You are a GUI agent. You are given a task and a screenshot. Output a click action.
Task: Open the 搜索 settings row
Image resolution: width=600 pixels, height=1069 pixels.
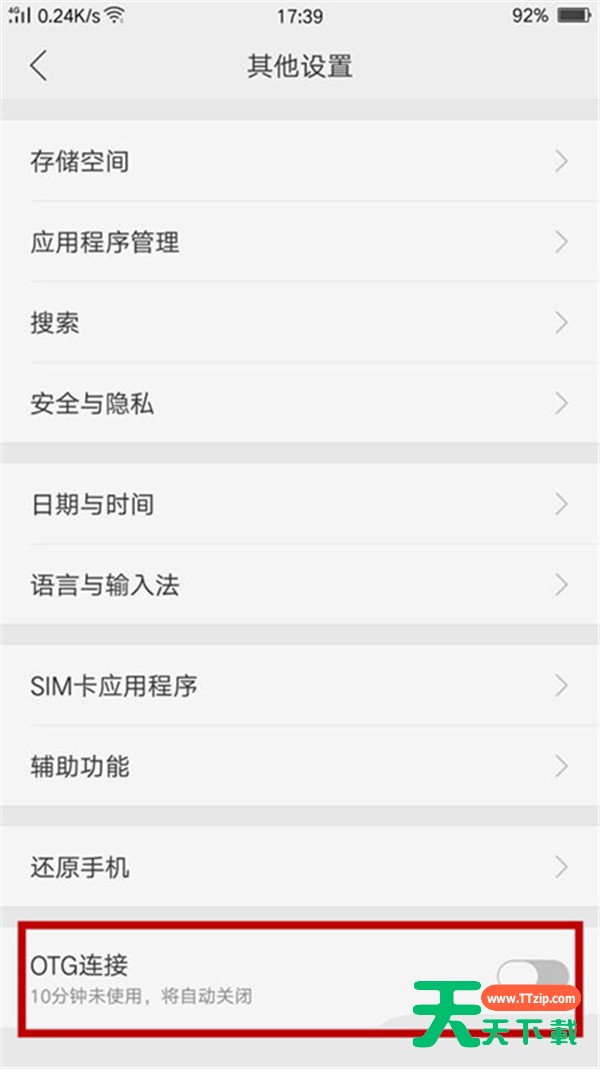pyautogui.click(x=300, y=322)
